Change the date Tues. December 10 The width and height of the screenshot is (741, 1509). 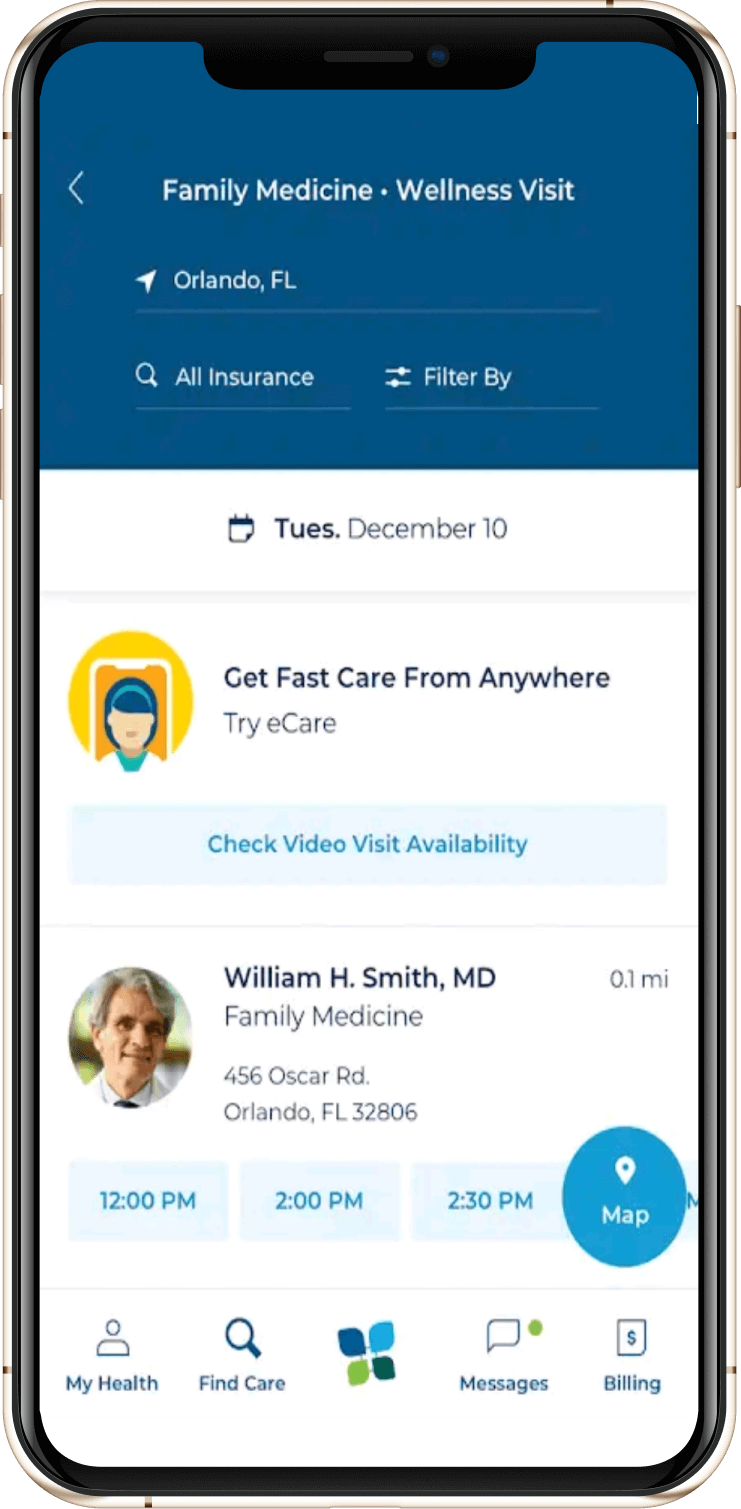tap(368, 529)
